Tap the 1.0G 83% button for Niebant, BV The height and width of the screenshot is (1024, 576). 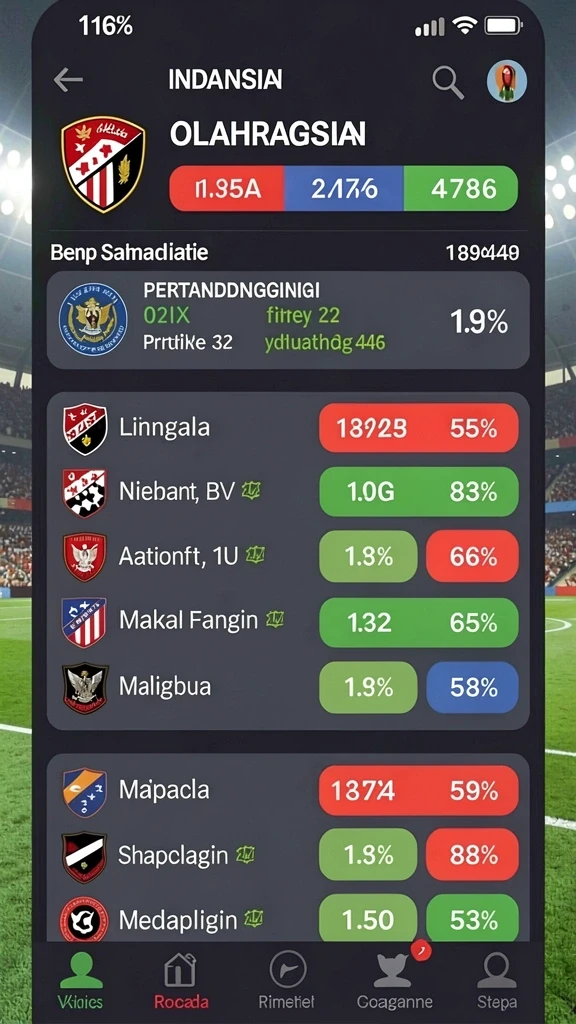[x=419, y=492]
